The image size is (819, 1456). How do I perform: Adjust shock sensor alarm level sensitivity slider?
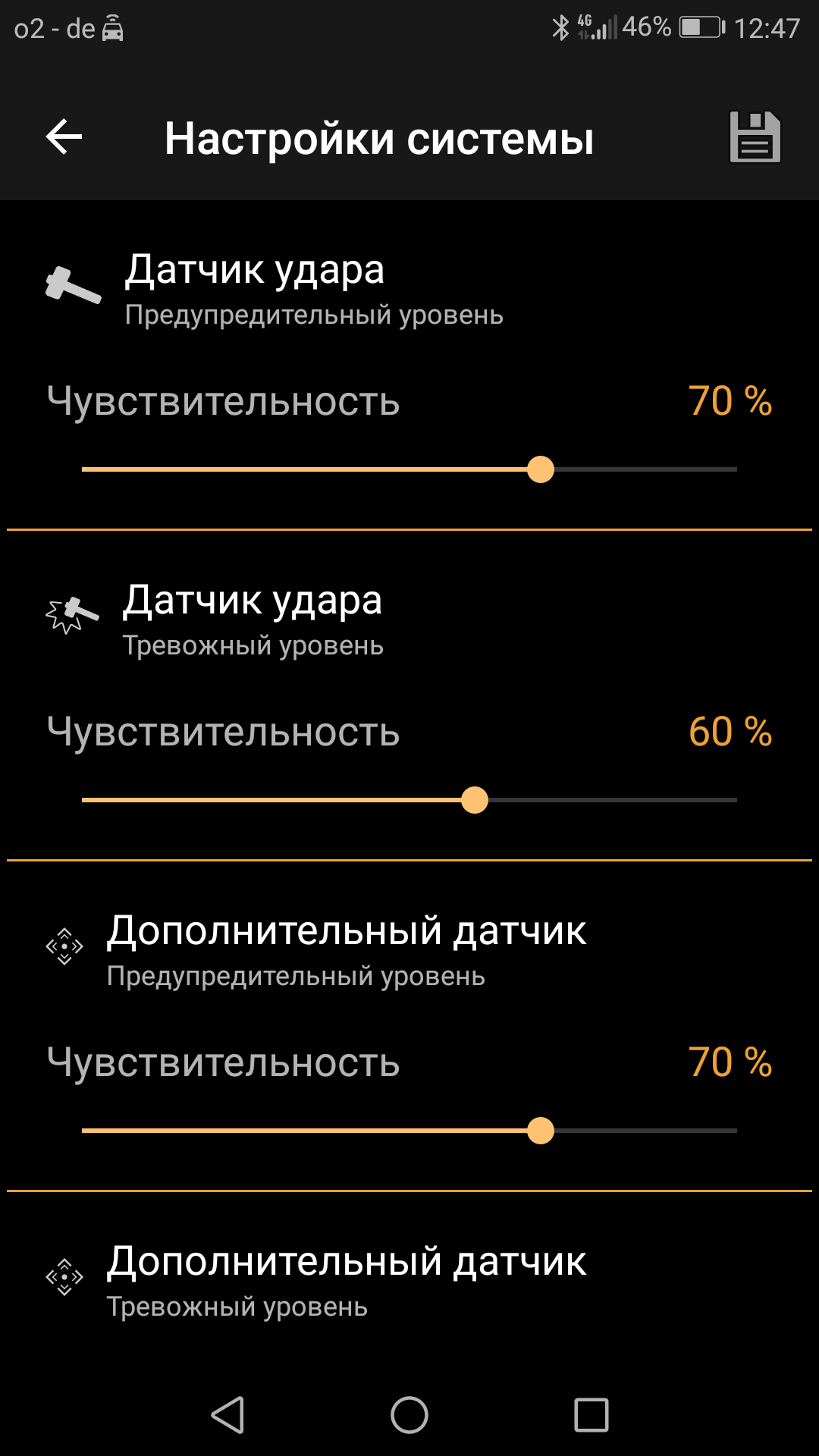tap(409, 800)
